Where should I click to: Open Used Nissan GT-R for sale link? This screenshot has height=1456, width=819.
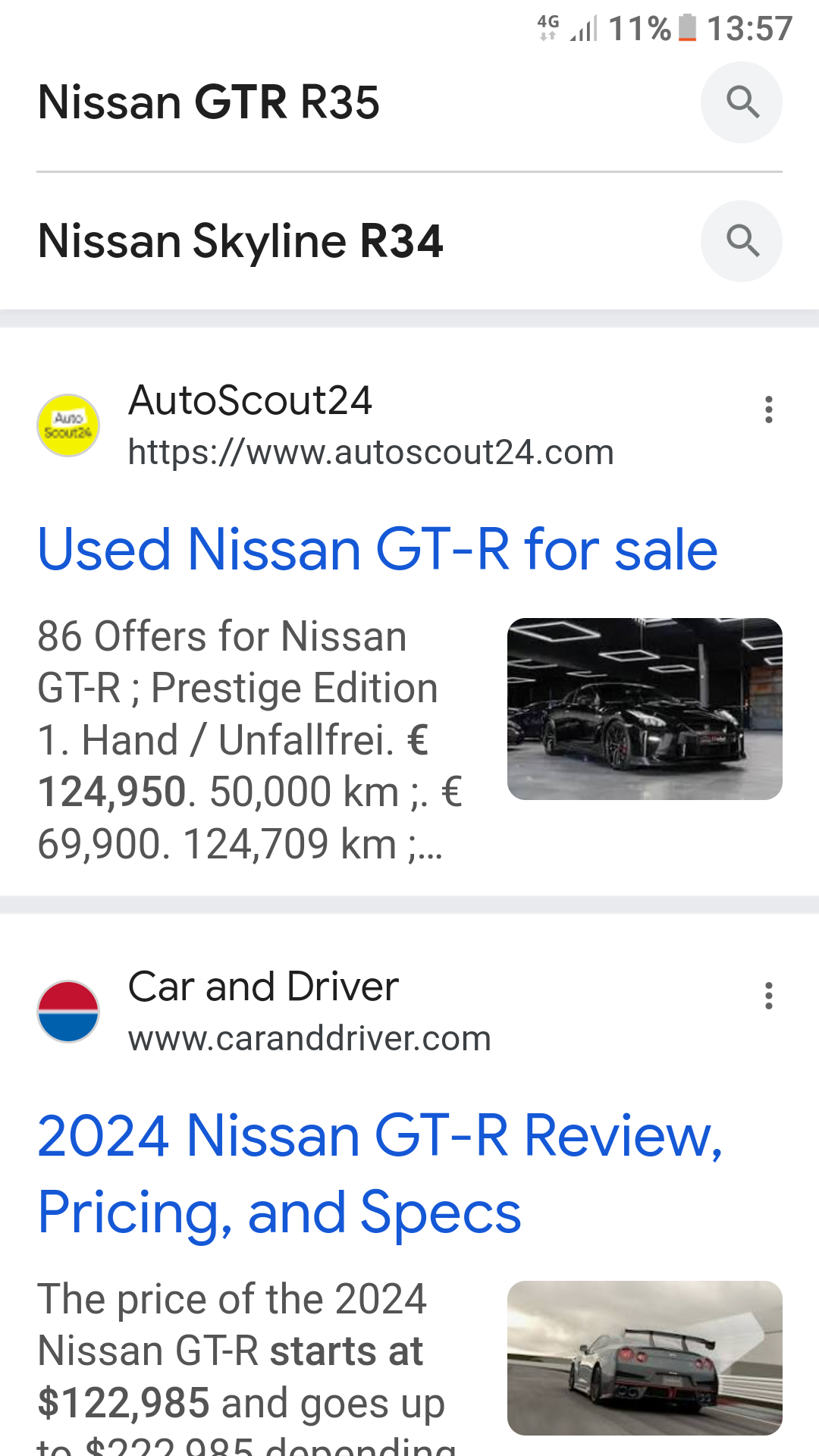(x=377, y=550)
